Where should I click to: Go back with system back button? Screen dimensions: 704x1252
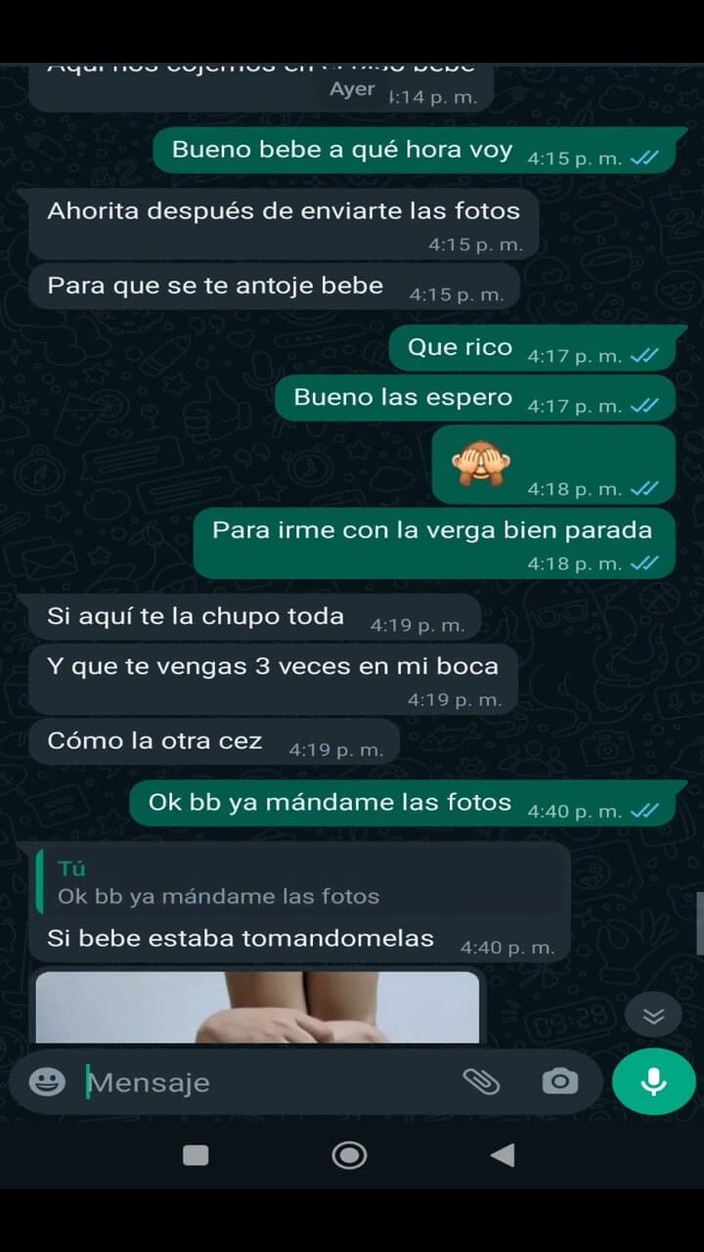click(x=502, y=1156)
